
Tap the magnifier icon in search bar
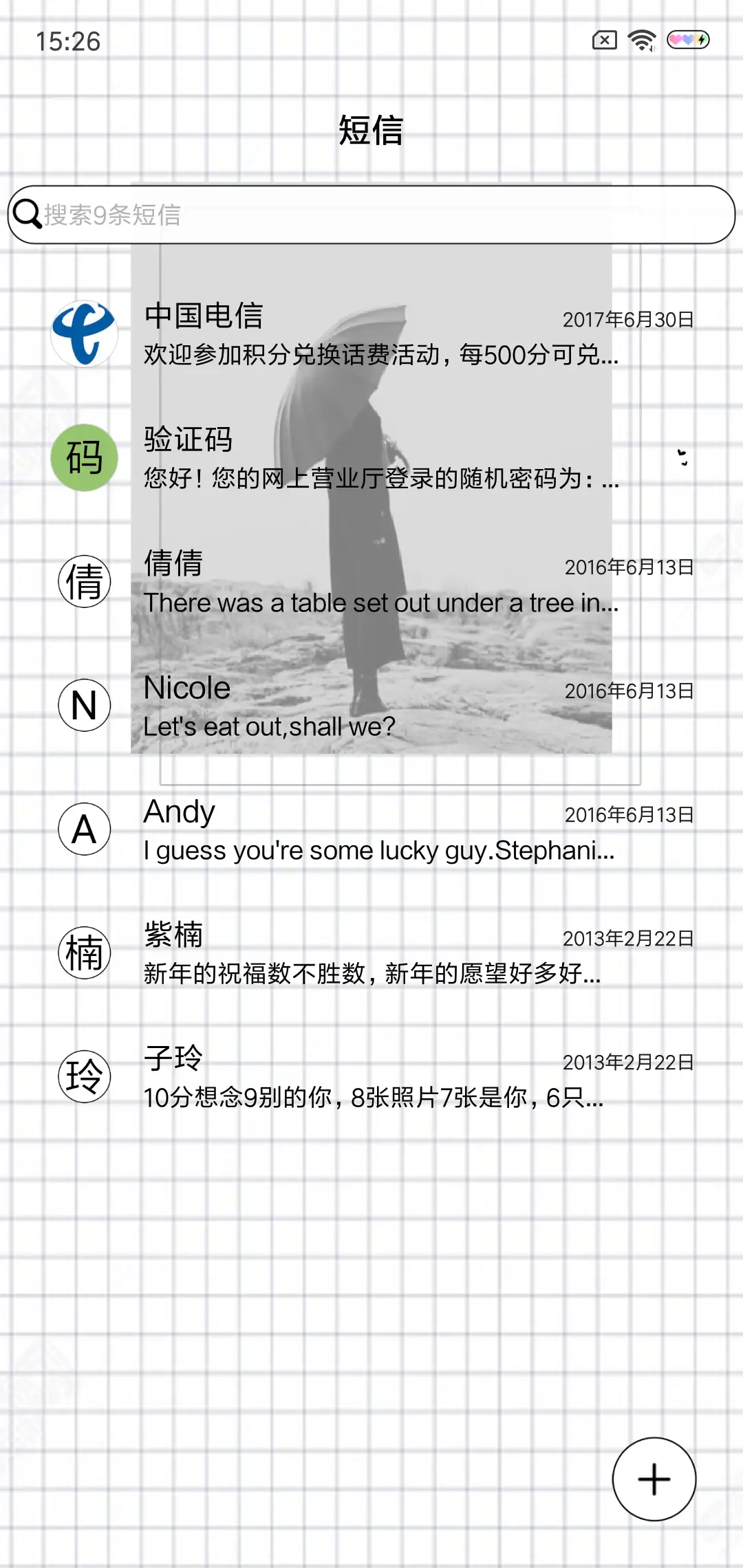tap(28, 215)
